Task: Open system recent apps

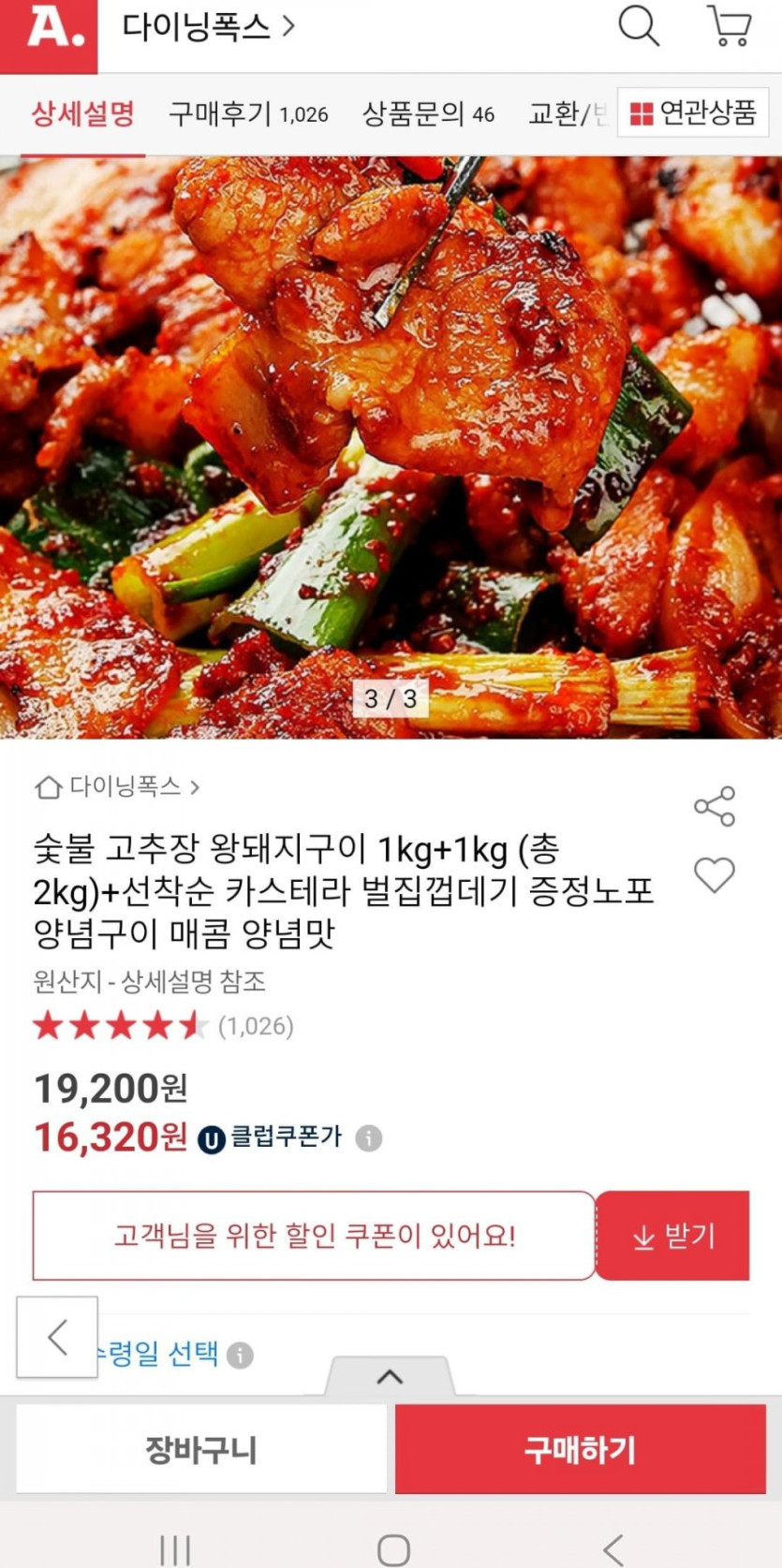Action: point(175,1549)
